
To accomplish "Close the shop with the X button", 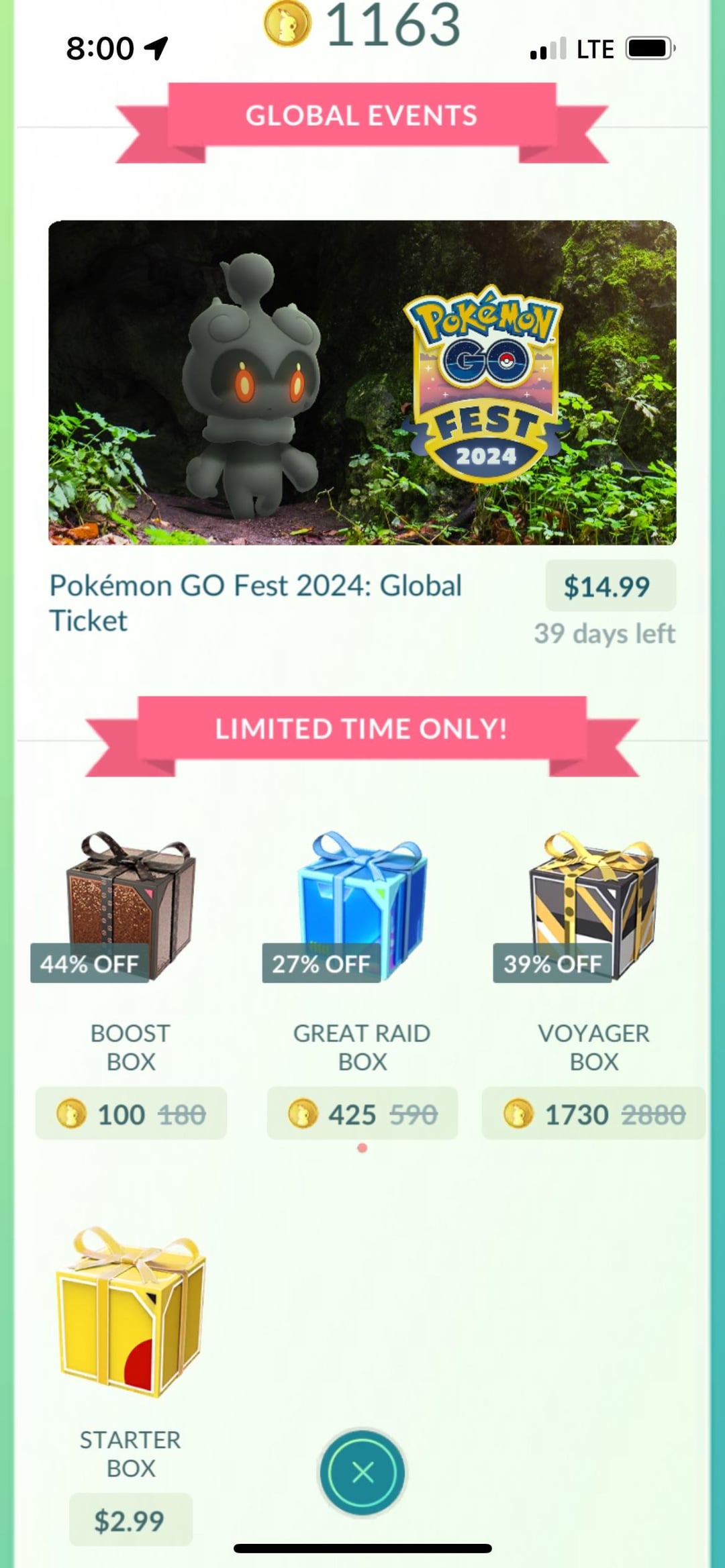I will coord(362,1472).
